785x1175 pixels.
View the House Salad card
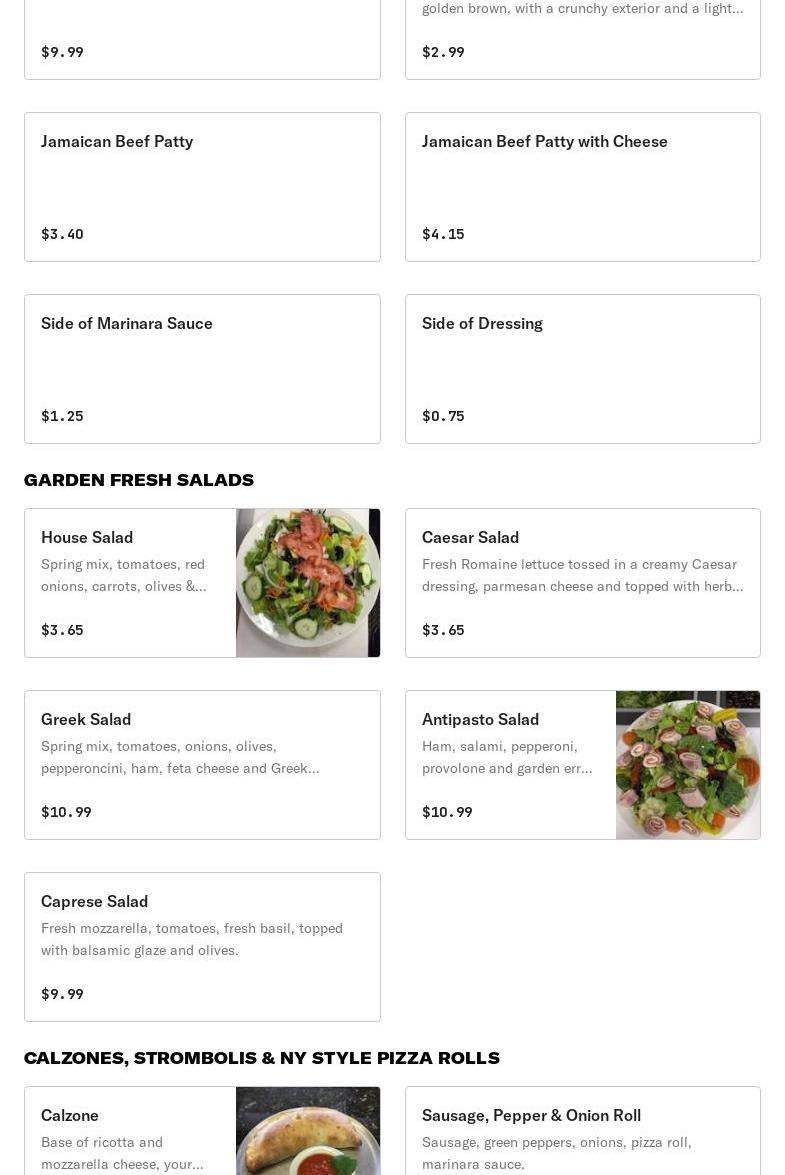202,583
